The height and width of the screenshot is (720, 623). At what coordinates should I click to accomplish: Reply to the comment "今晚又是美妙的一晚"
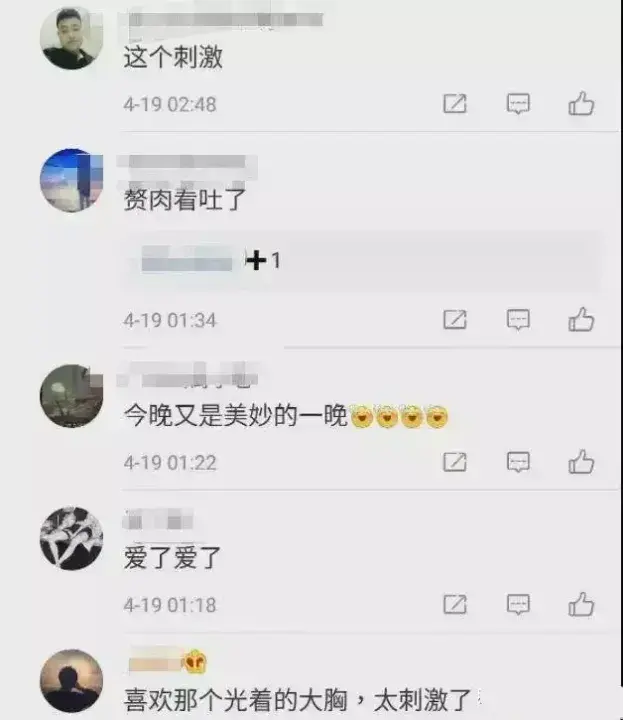(x=518, y=462)
